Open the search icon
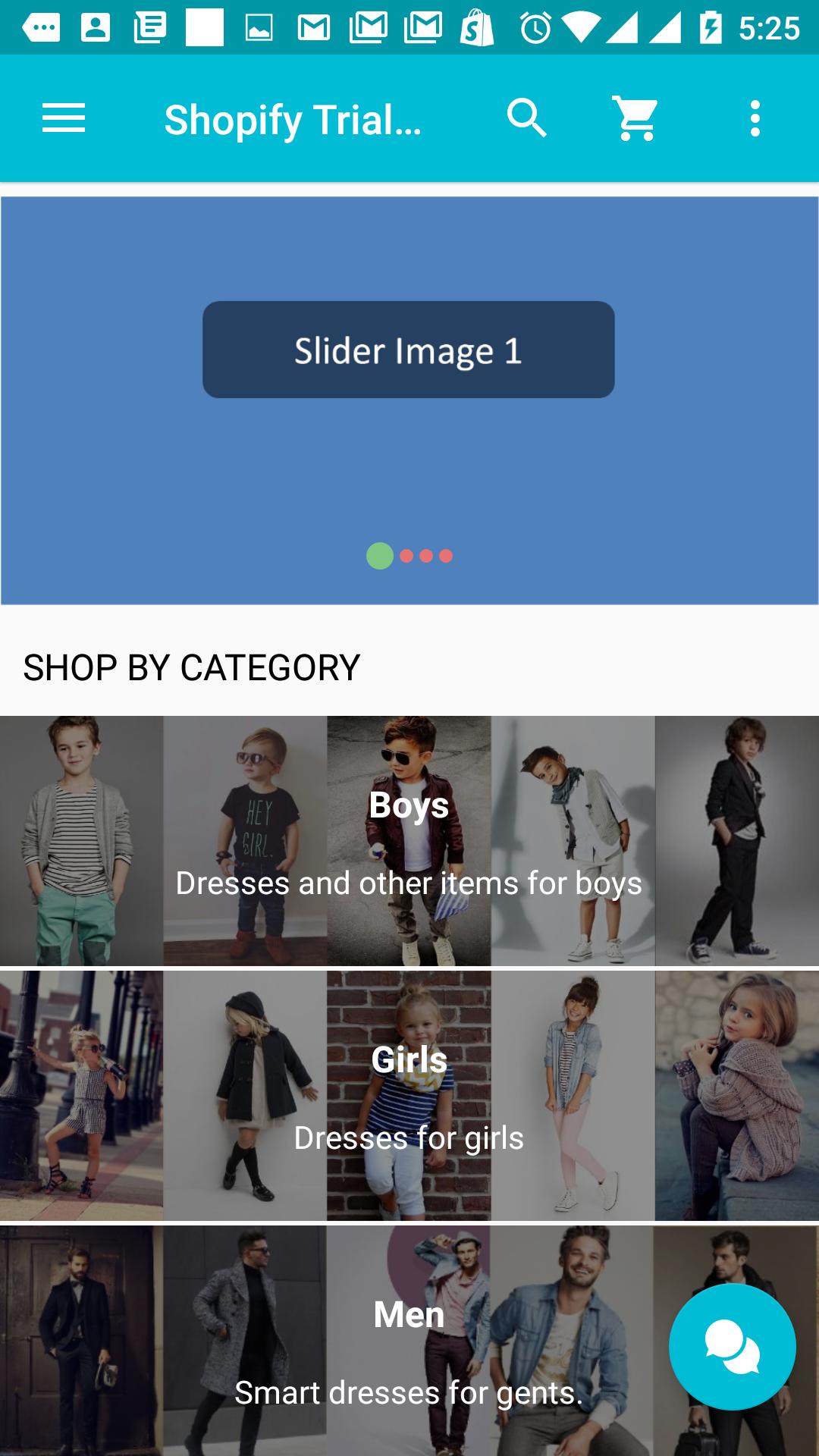The height and width of the screenshot is (1456, 819). [x=527, y=118]
